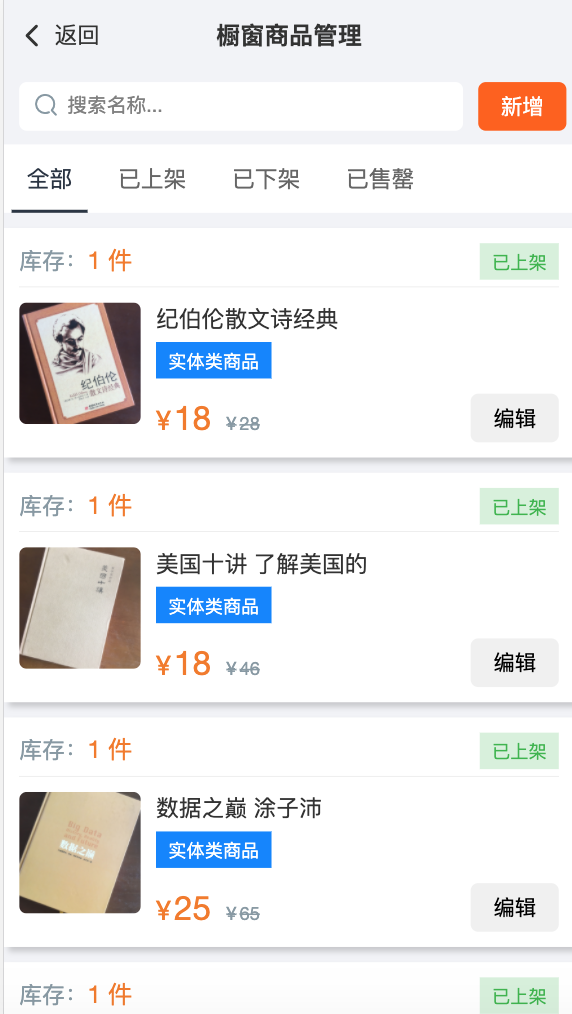Switch to the 已上架 tab

coord(153,179)
